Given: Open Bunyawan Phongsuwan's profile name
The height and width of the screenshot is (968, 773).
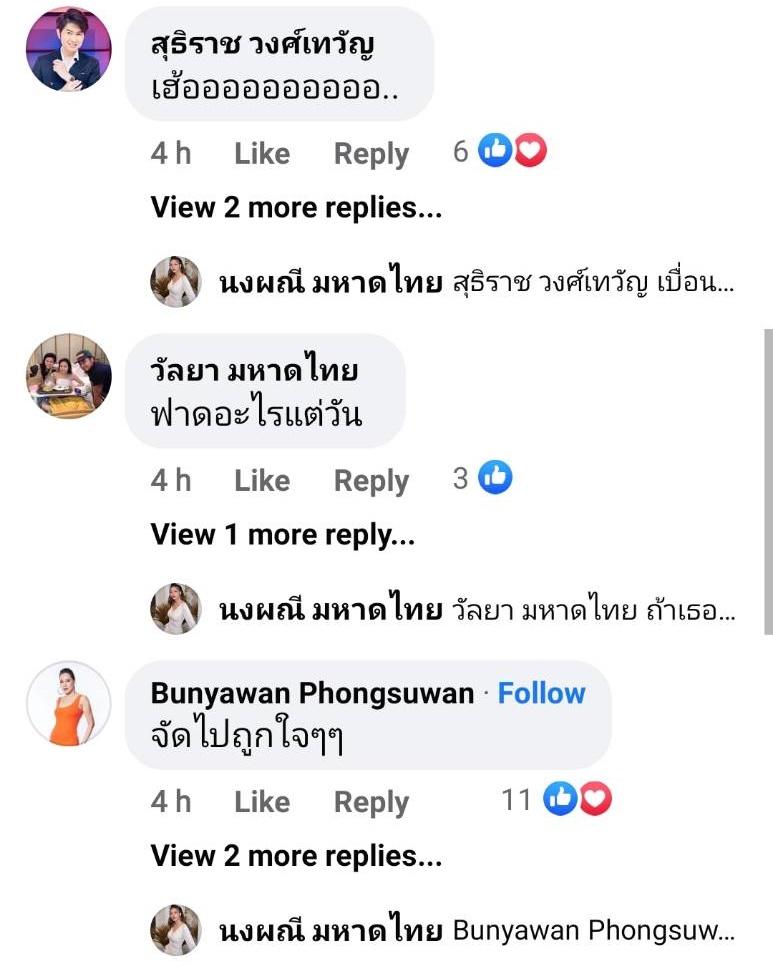Looking at the screenshot, I should 312,693.
